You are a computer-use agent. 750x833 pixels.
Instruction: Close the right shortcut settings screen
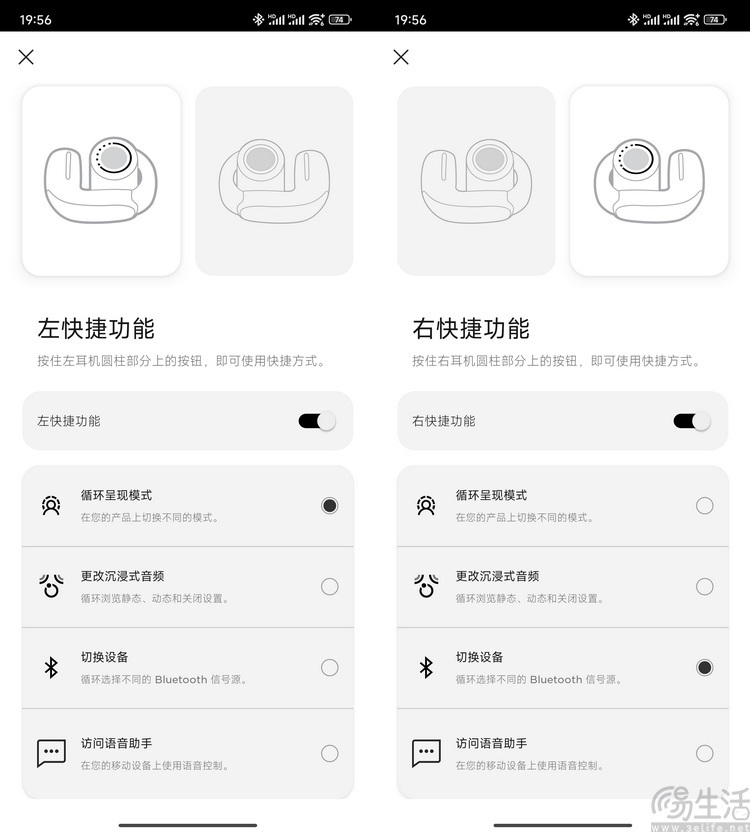(400, 57)
